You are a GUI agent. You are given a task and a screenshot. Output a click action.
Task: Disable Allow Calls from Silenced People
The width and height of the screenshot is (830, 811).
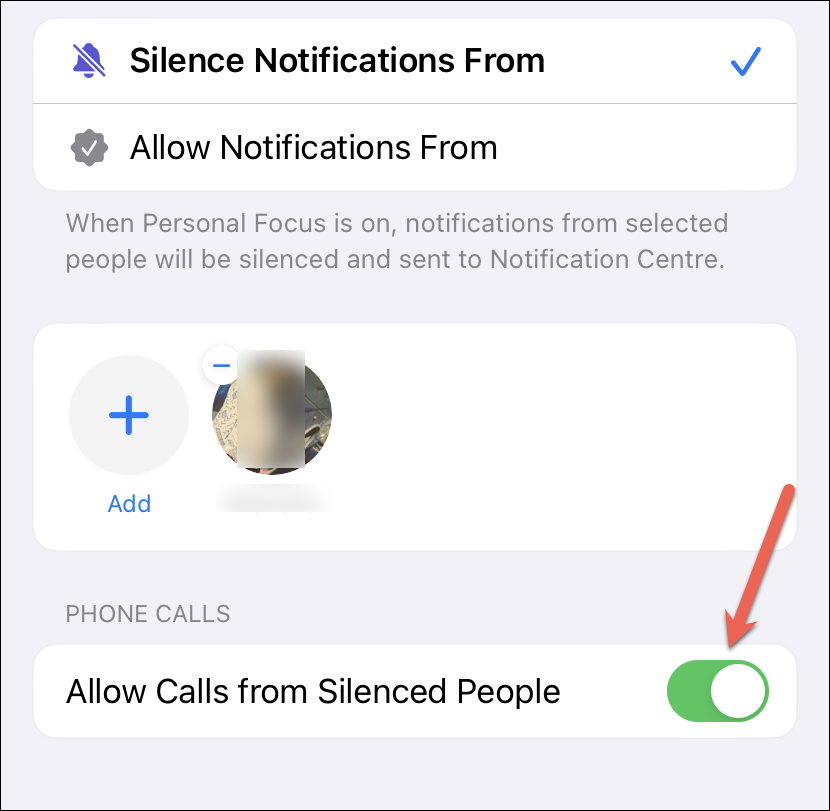(x=717, y=691)
